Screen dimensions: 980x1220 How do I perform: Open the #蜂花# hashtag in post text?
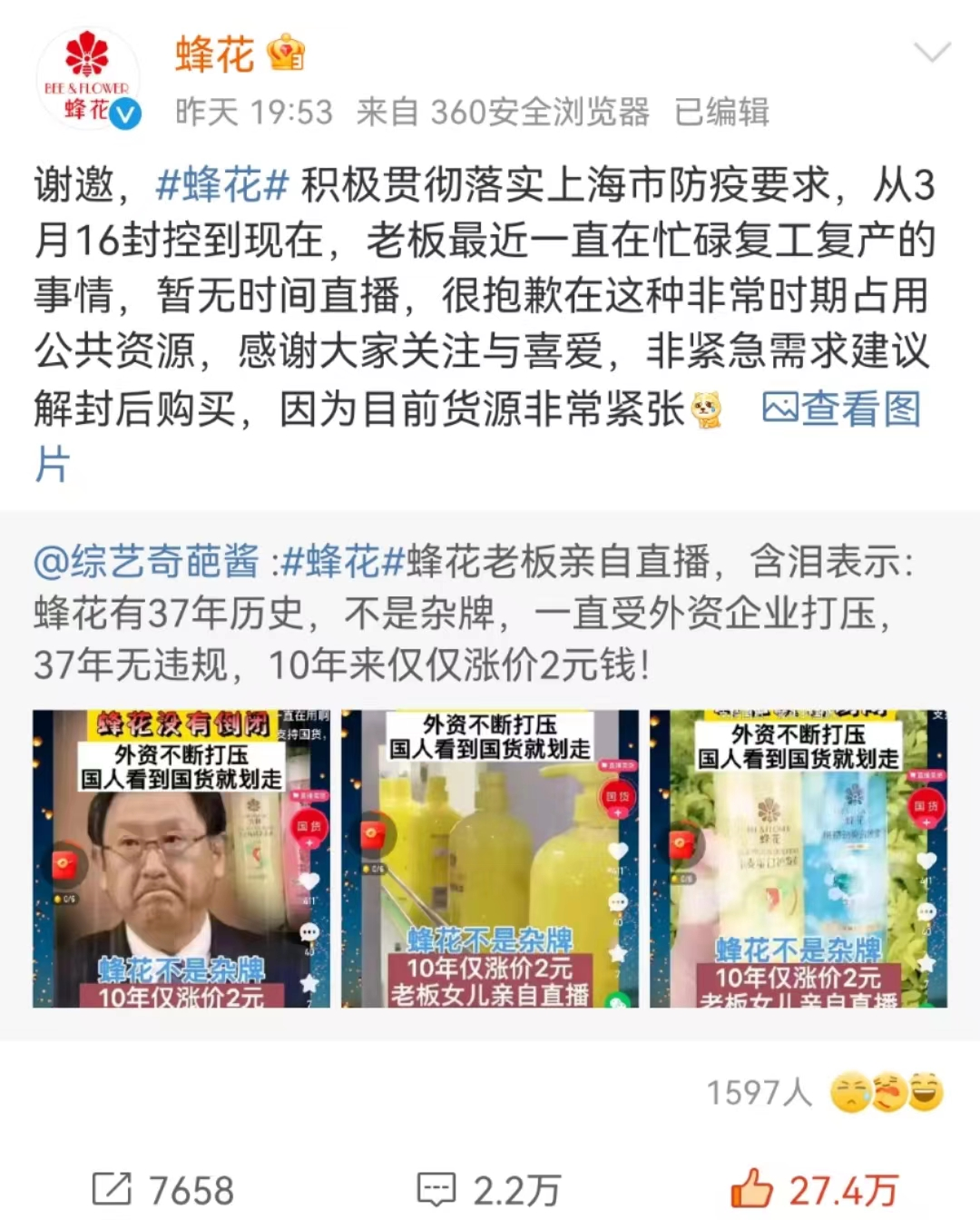[222, 186]
